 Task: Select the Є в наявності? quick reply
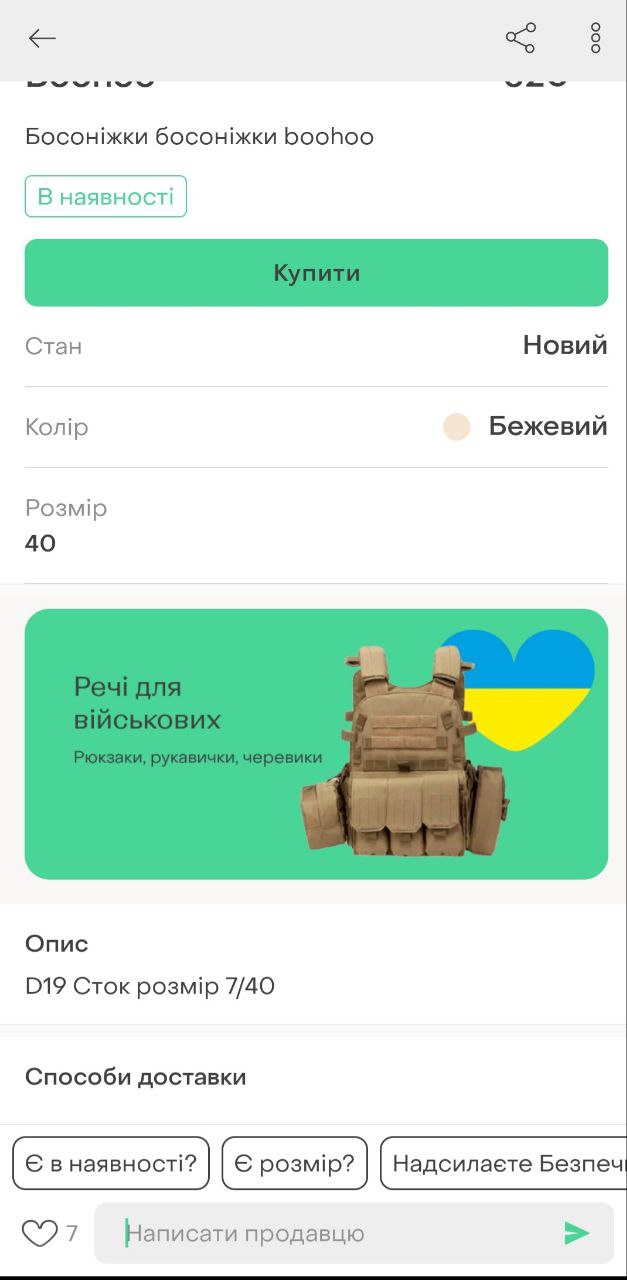[x=111, y=1163]
